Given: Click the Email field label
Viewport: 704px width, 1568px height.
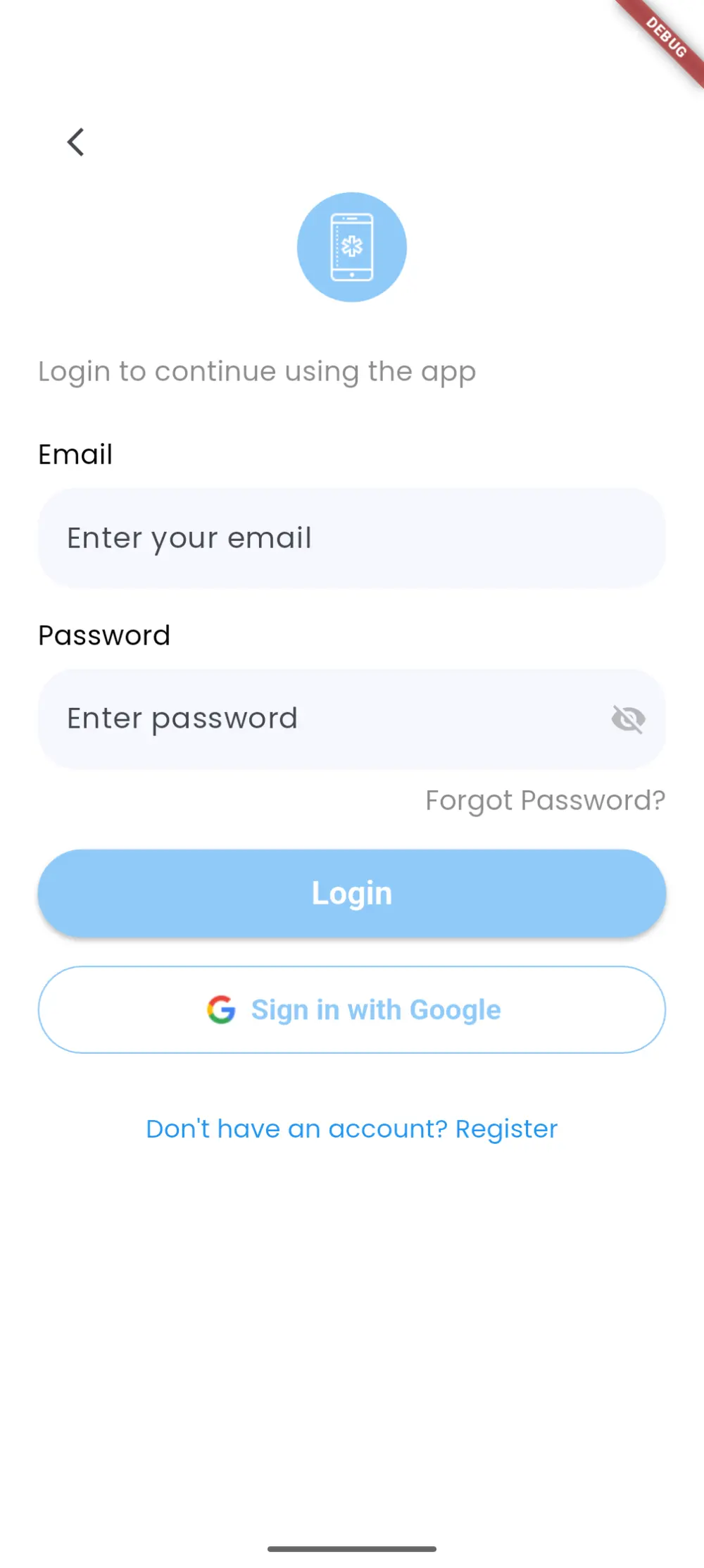Looking at the screenshot, I should coord(75,454).
